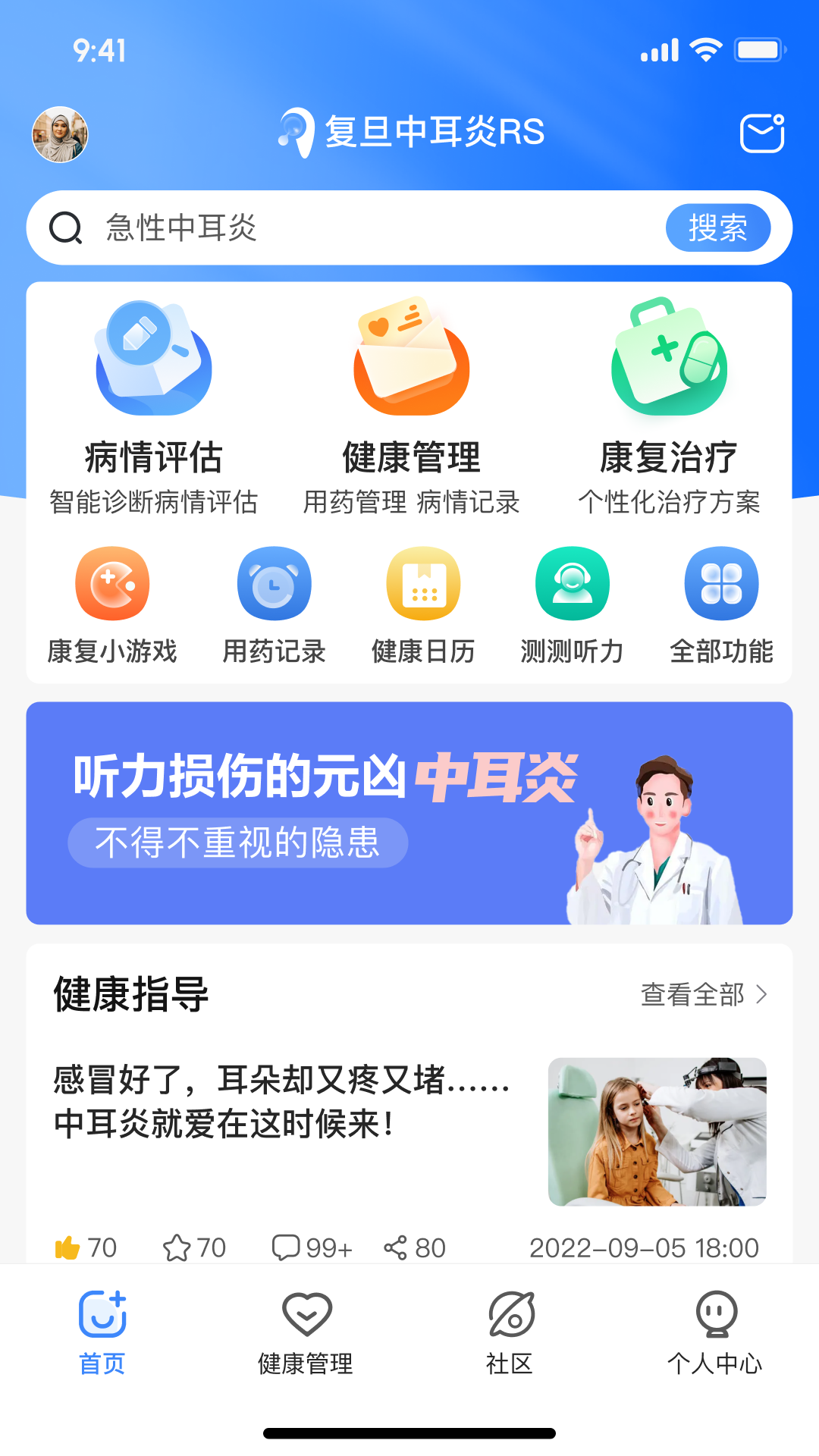The height and width of the screenshot is (1456, 819).
Task: Start the 测测听力 hearing test
Action: pyautogui.click(x=572, y=604)
